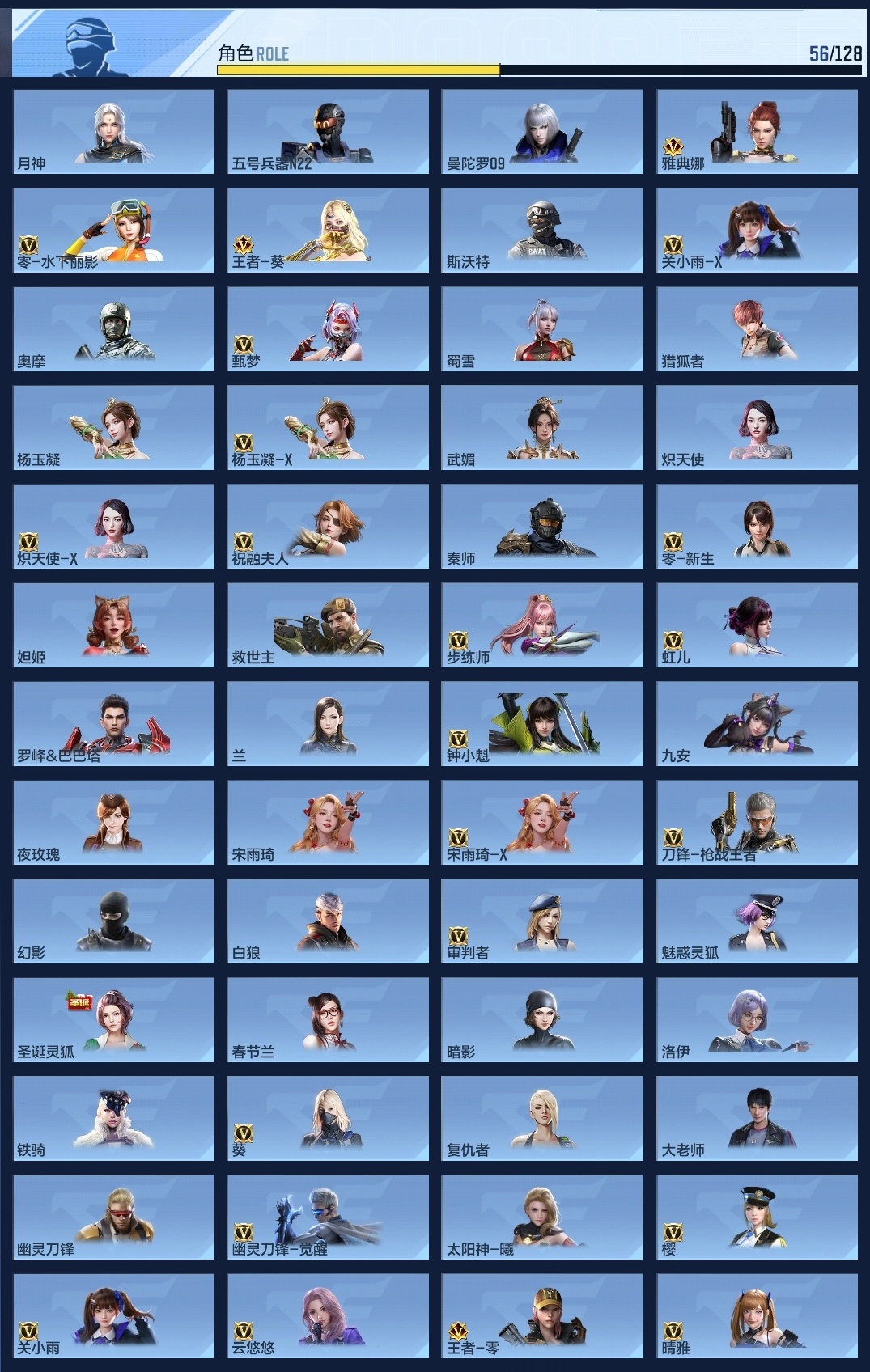Open the 太阳神-曦 character
Viewport: 870px width, 1372px height.
pos(542,1217)
